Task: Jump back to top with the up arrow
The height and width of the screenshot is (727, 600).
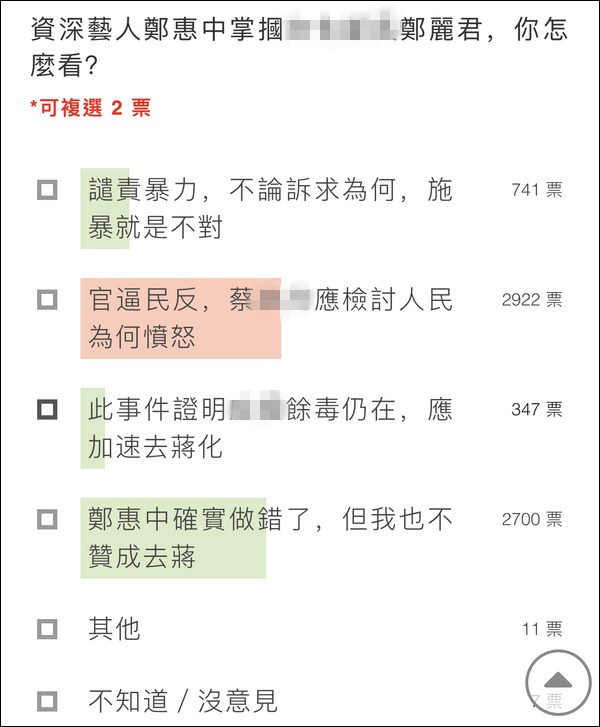Action: pos(558,681)
